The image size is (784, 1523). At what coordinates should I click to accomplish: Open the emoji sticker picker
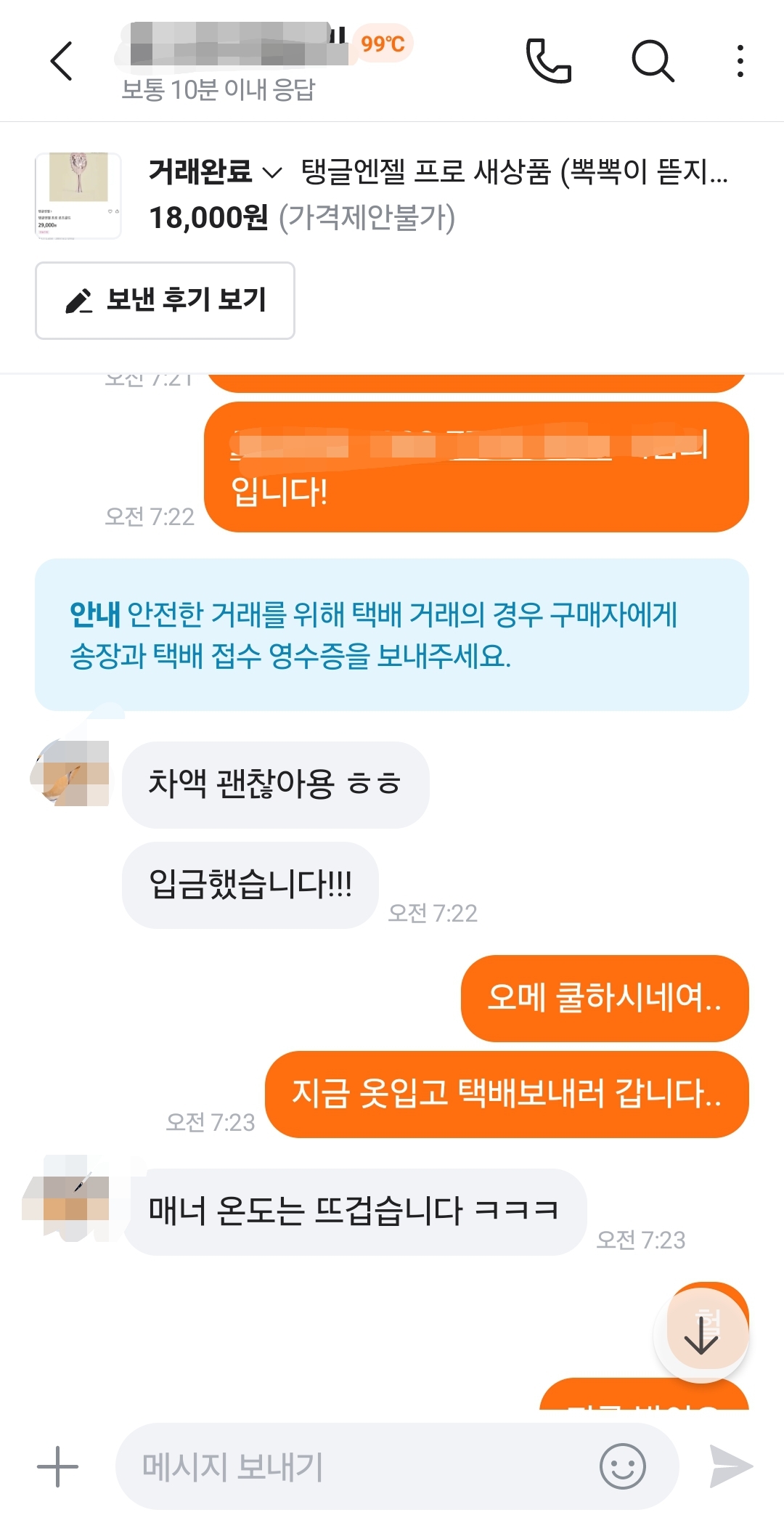[x=622, y=1466]
